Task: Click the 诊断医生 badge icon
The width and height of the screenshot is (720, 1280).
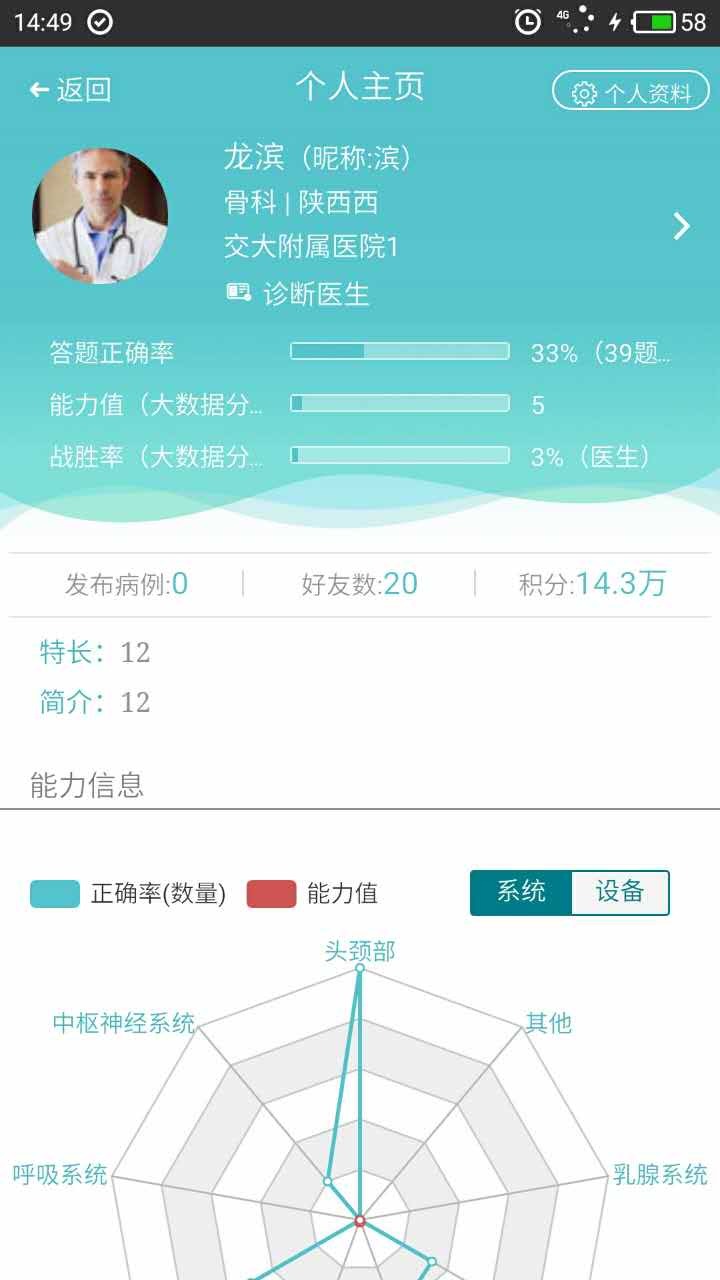Action: pyautogui.click(x=237, y=294)
